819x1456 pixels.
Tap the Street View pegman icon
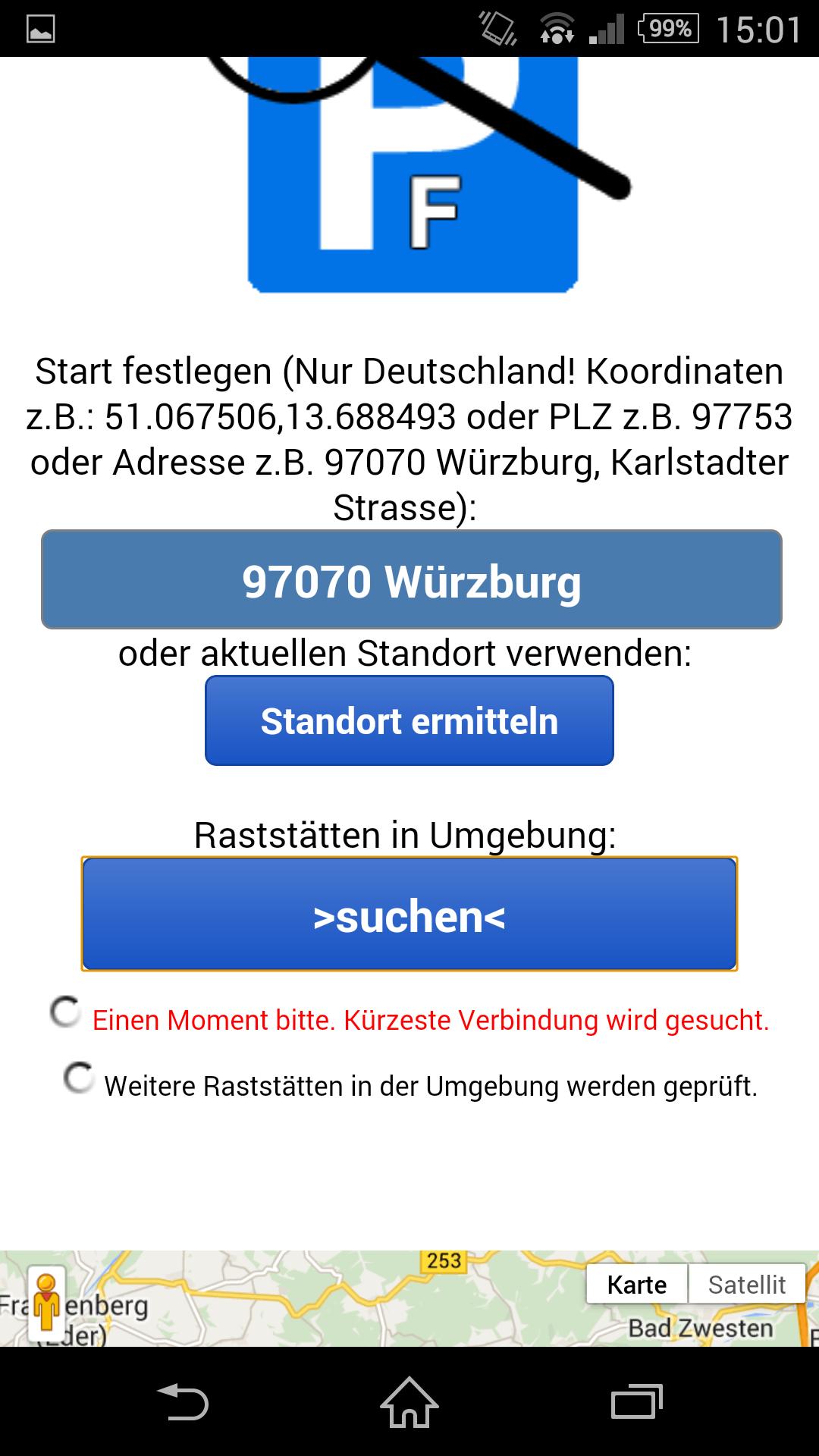(x=47, y=1303)
